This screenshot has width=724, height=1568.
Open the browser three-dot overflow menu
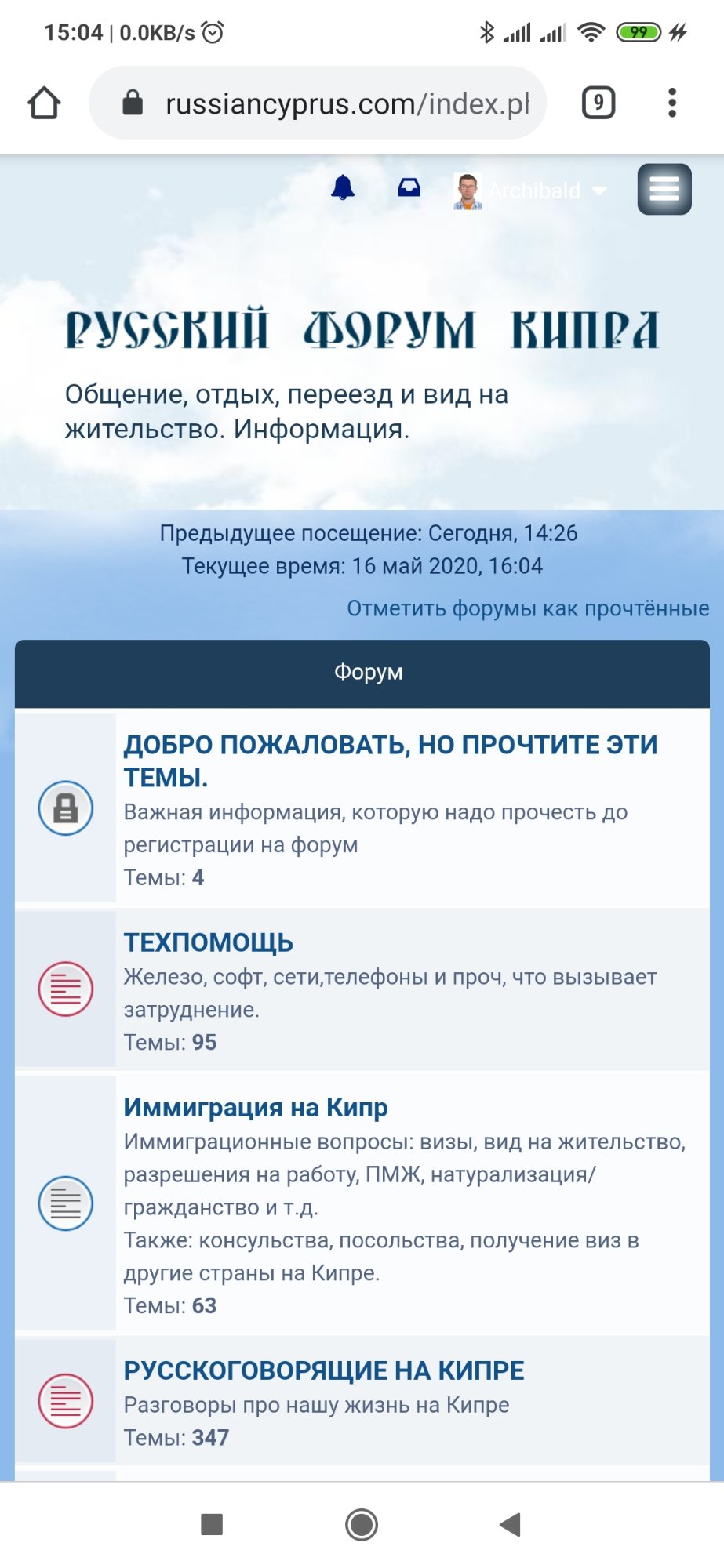[x=671, y=103]
